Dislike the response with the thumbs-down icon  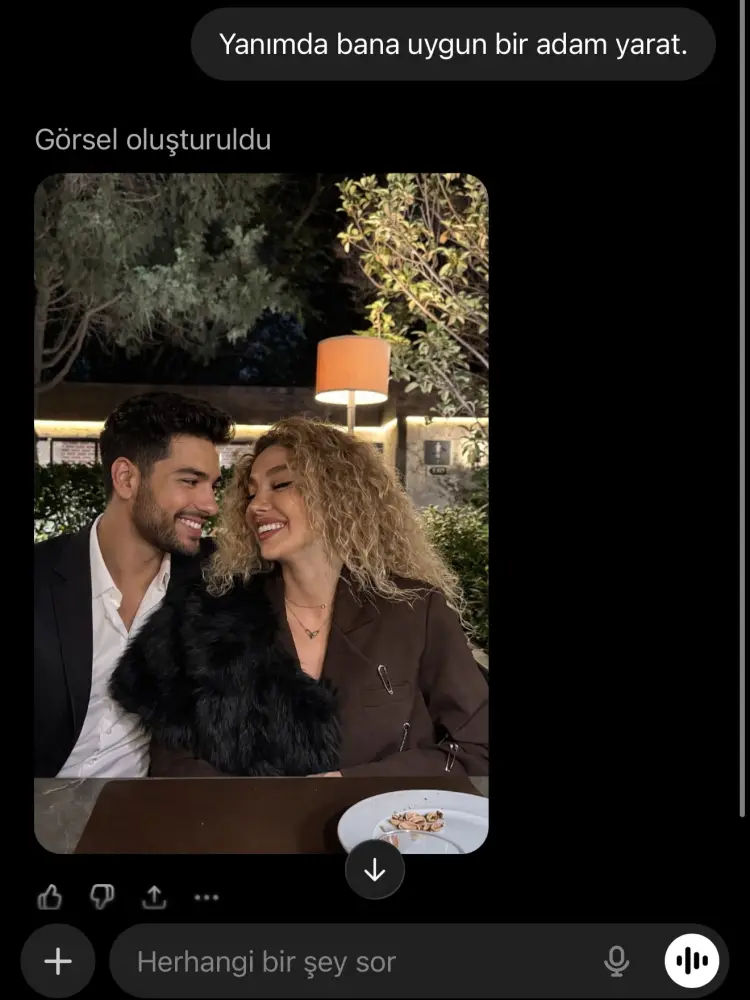pos(101,895)
